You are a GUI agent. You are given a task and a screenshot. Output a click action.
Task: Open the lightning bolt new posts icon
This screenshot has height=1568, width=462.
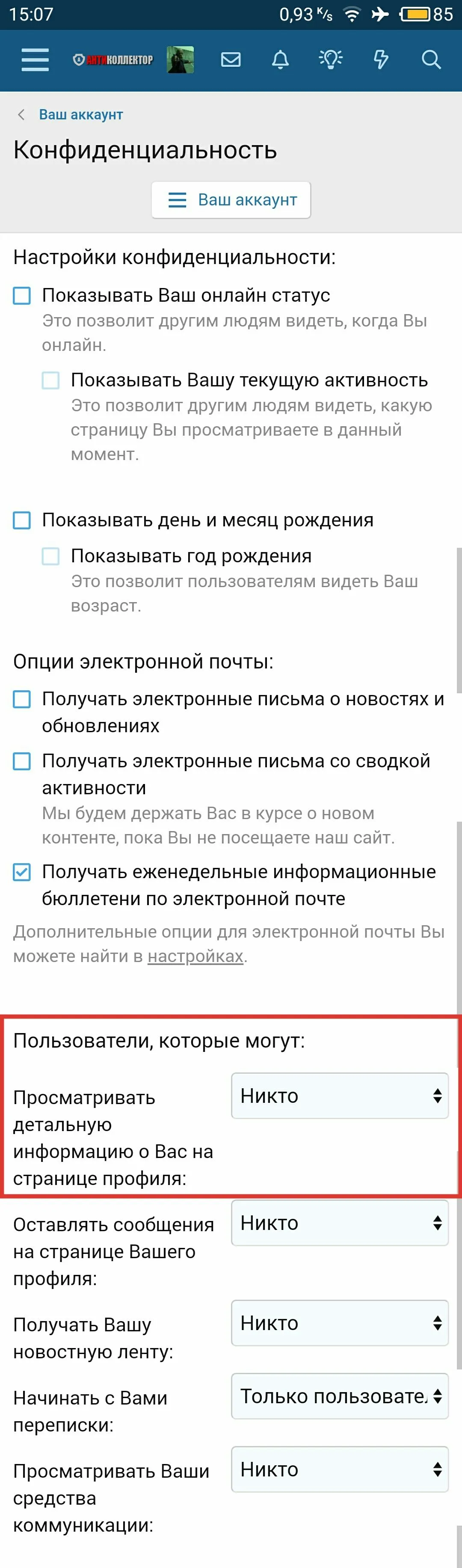tap(381, 59)
